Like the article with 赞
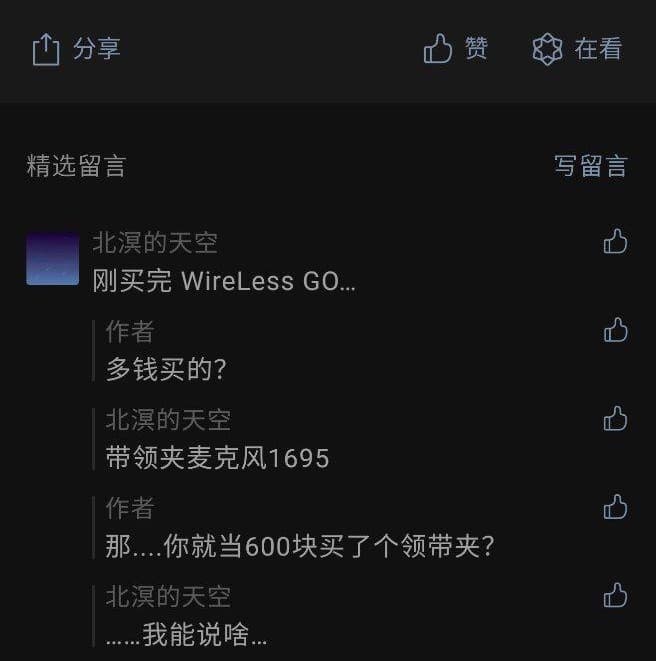Viewport: 656px width, 661px height. coord(456,49)
